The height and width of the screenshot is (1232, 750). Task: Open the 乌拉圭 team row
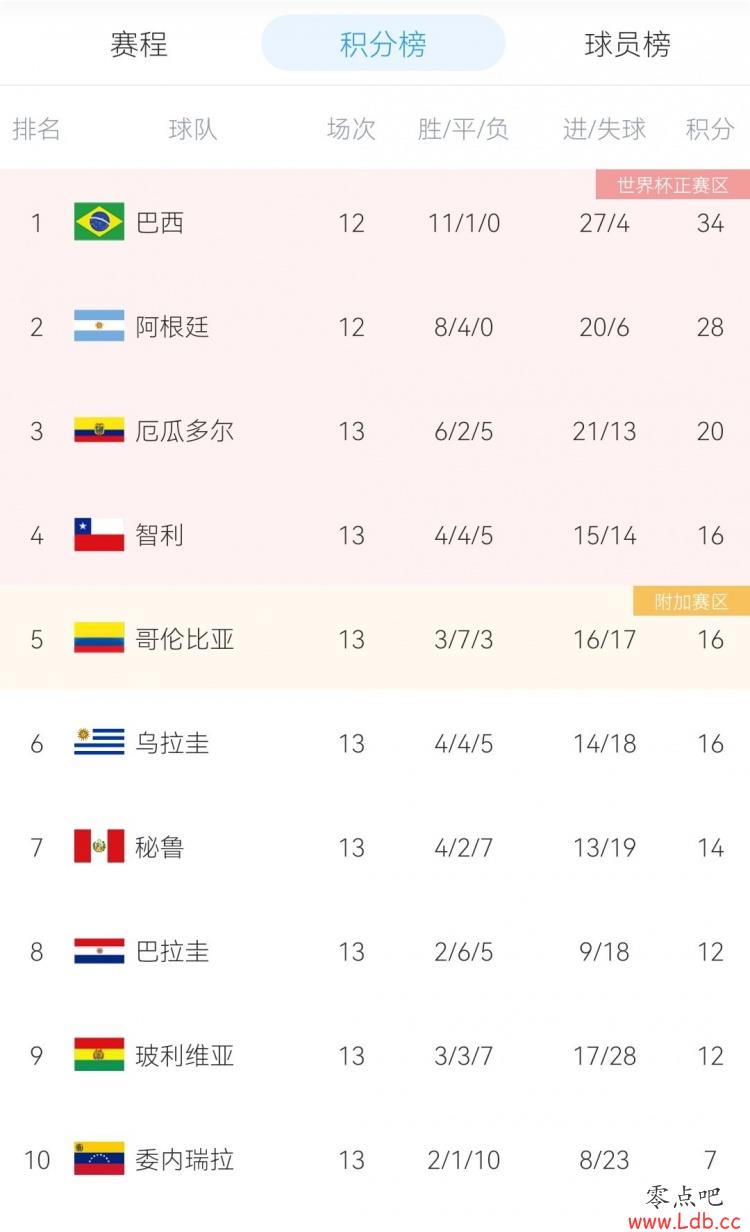[375, 742]
